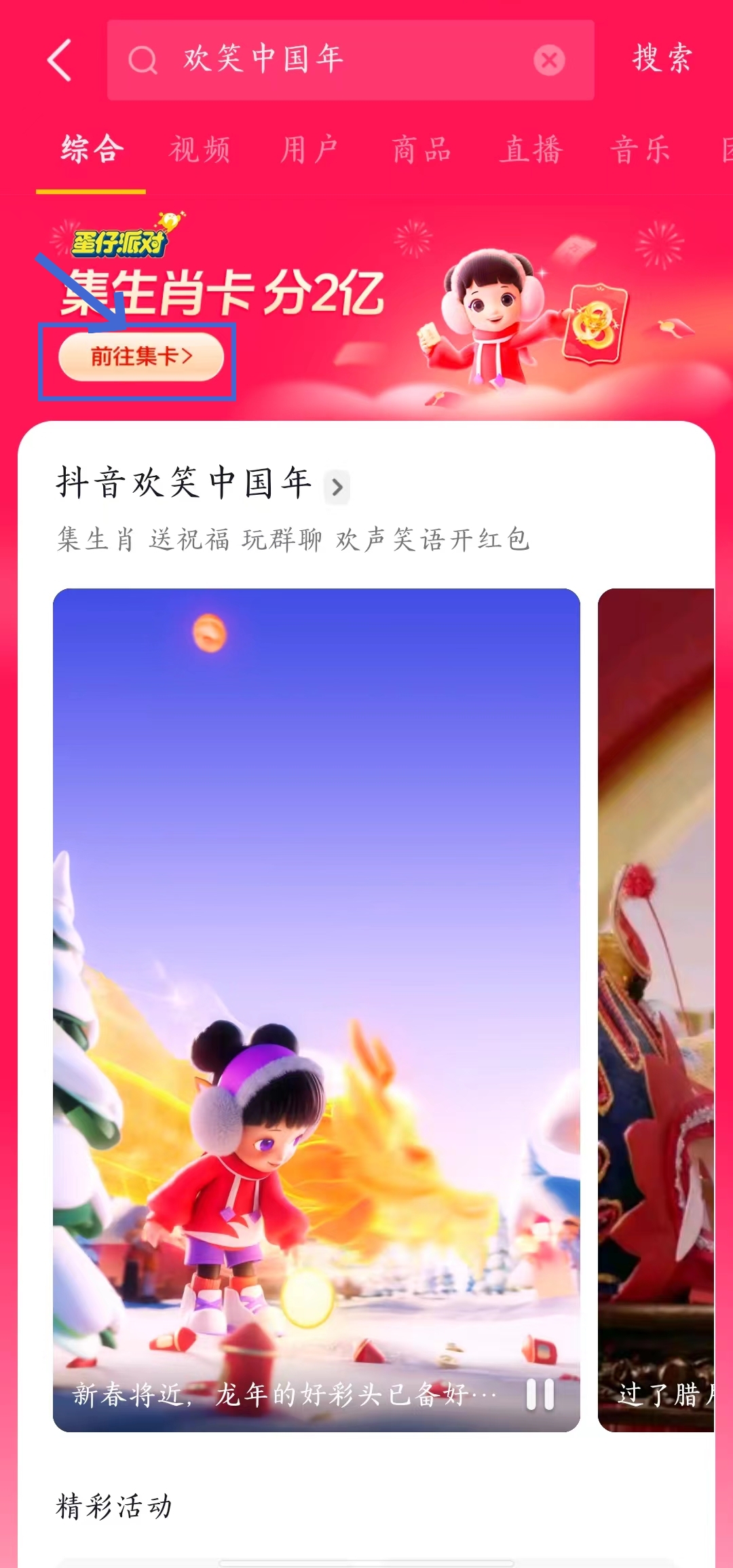This screenshot has width=733, height=1568.
Task: Clear the search text 欢笑中国年
Action: tap(549, 60)
